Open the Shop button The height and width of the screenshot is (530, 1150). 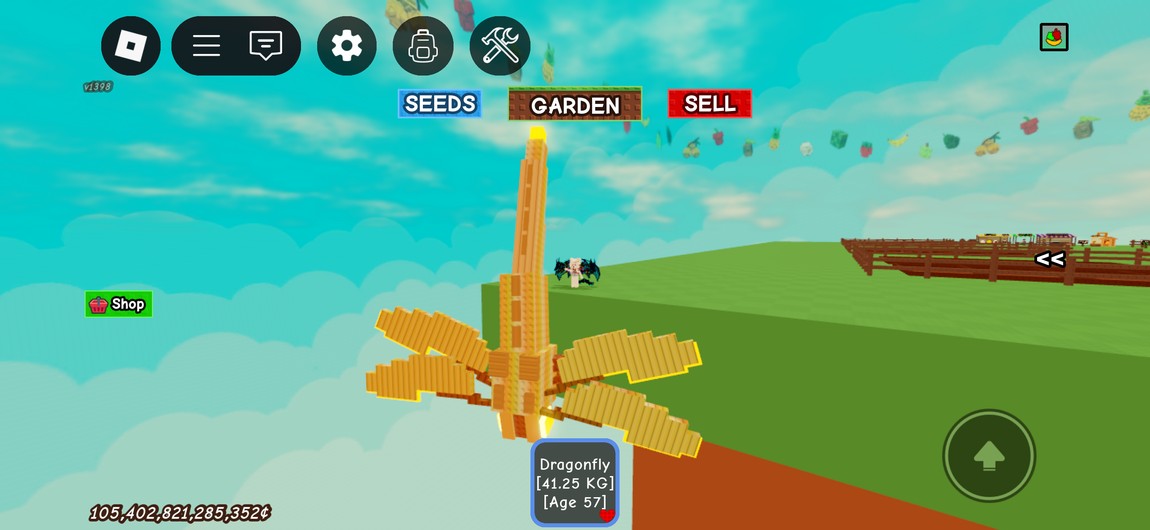[x=119, y=304]
